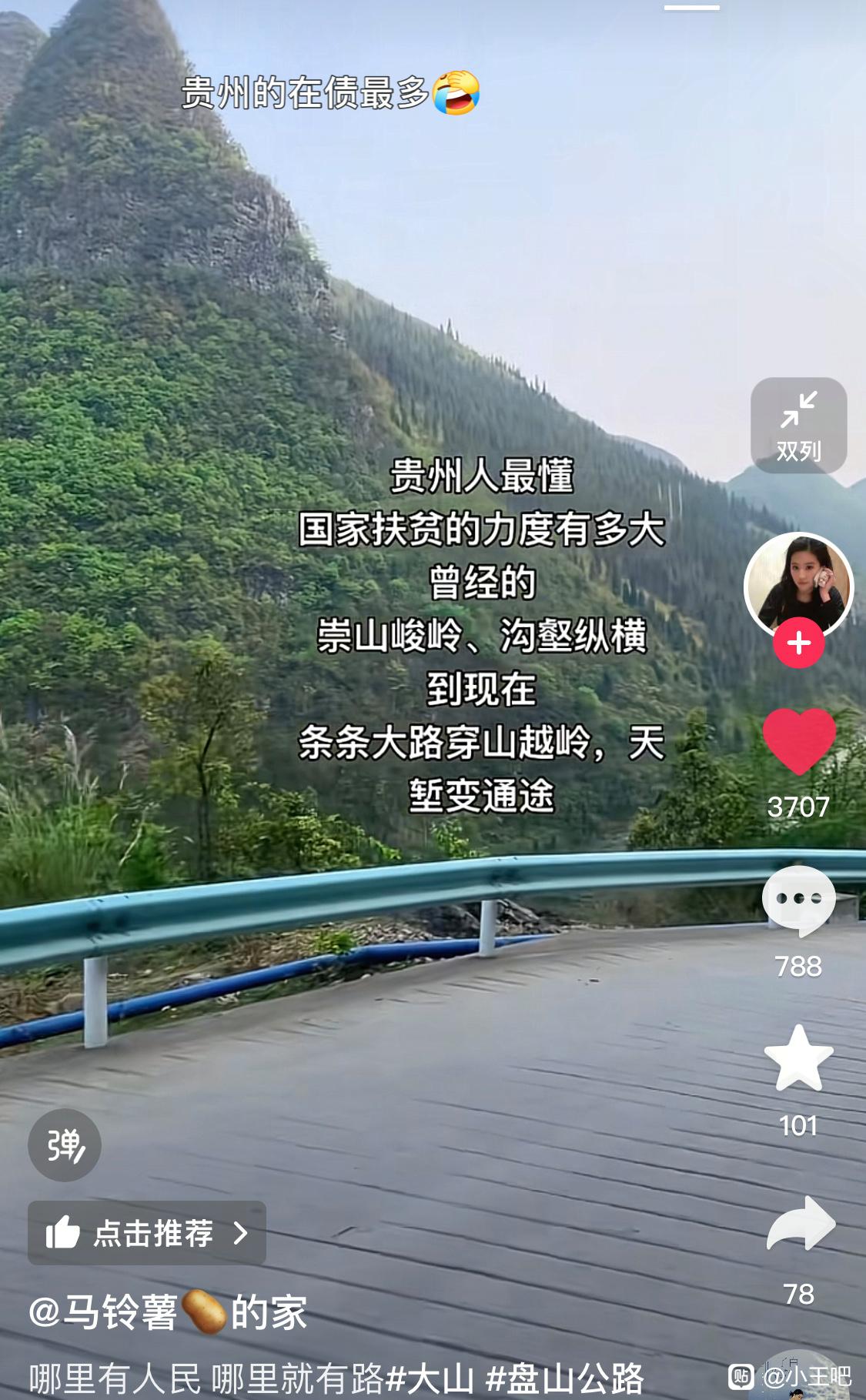Like this video with the heart
The height and width of the screenshot is (1400, 866).
tap(799, 741)
